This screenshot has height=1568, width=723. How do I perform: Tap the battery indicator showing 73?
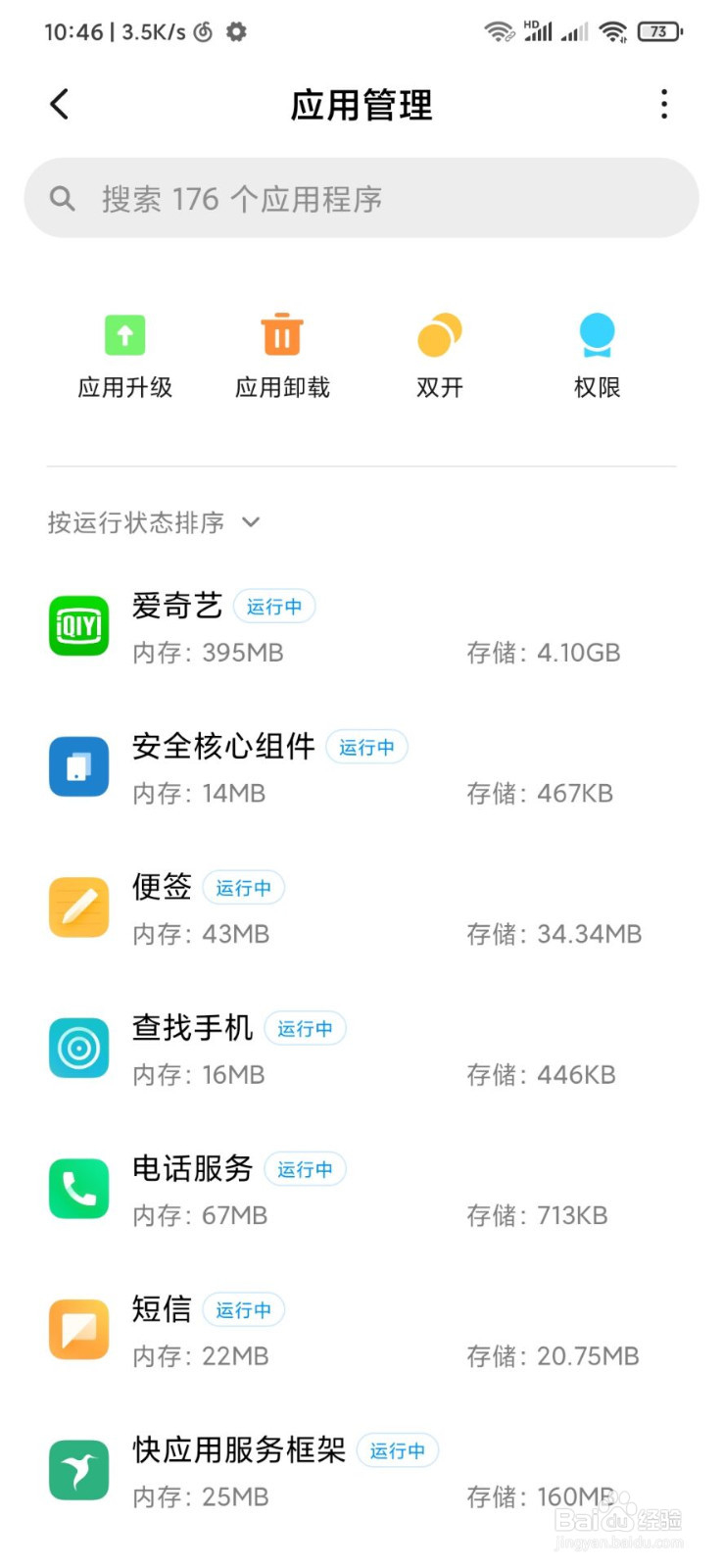pos(659,31)
